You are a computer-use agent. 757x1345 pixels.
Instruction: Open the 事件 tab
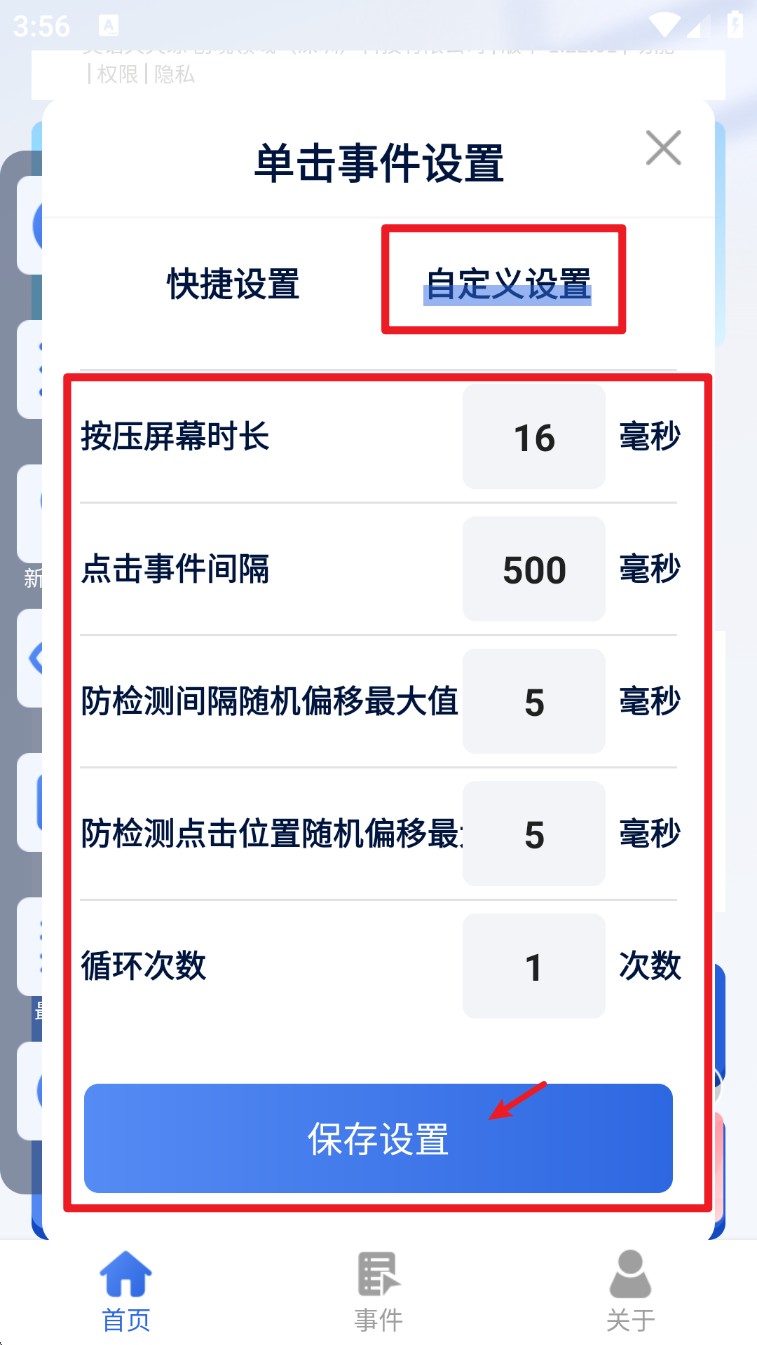pyautogui.click(x=378, y=1292)
